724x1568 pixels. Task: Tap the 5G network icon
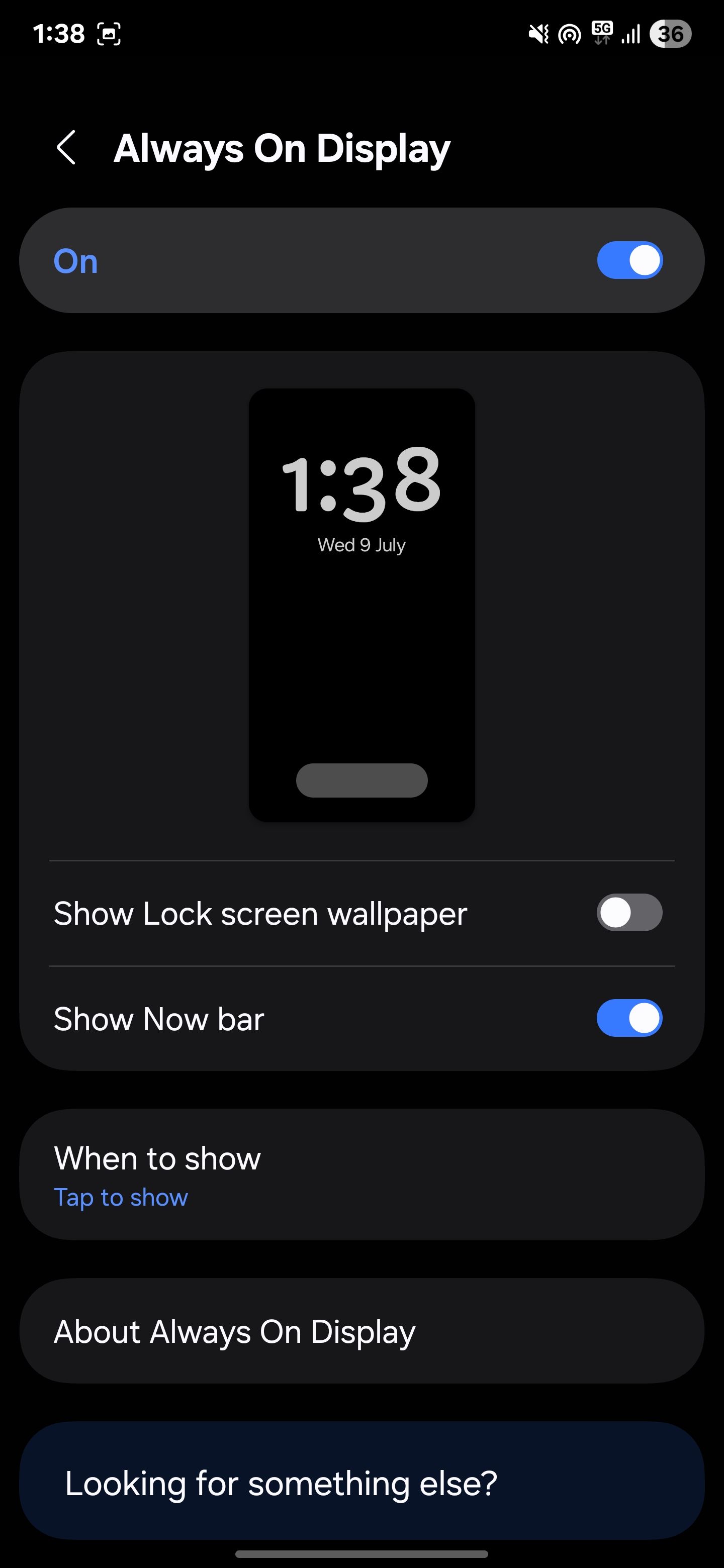pyautogui.click(x=600, y=35)
